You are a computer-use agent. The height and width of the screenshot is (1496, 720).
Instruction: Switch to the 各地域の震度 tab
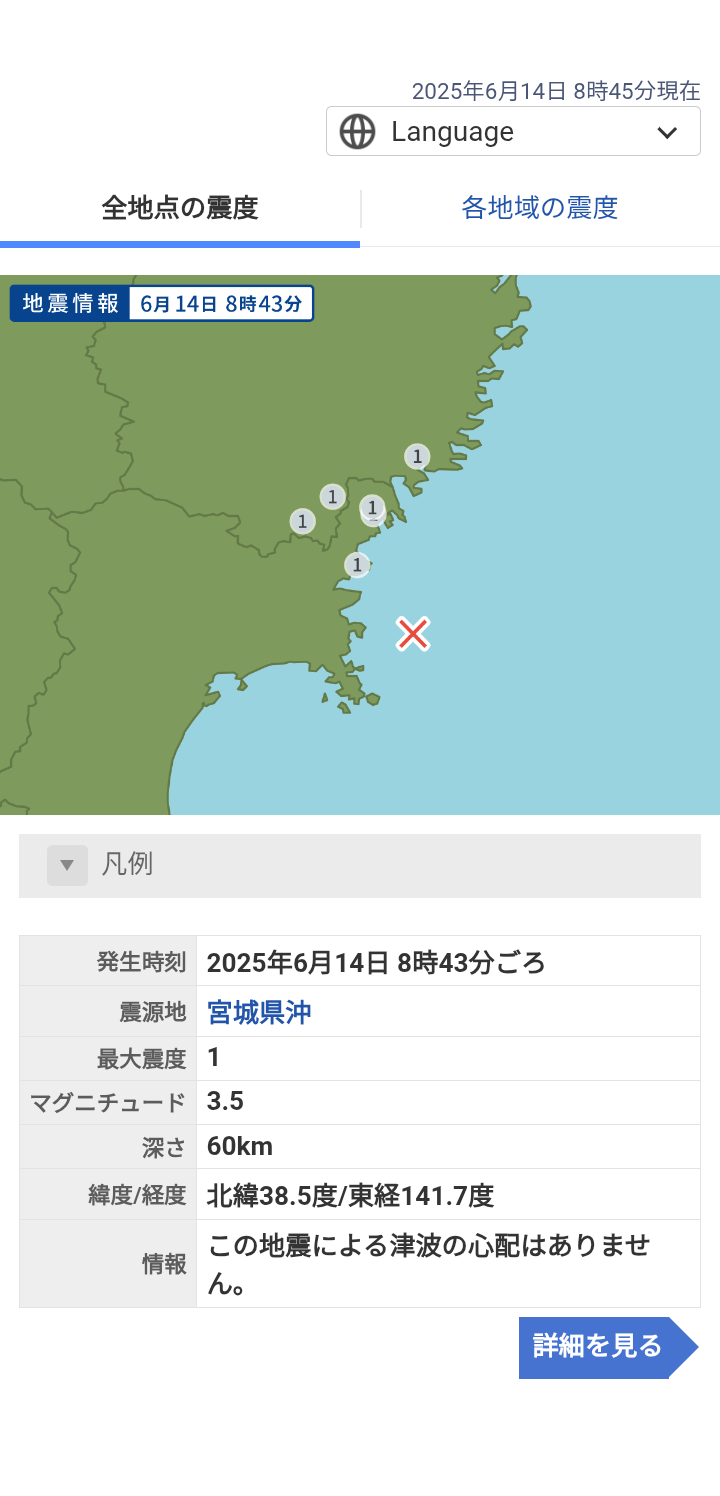[x=540, y=208]
